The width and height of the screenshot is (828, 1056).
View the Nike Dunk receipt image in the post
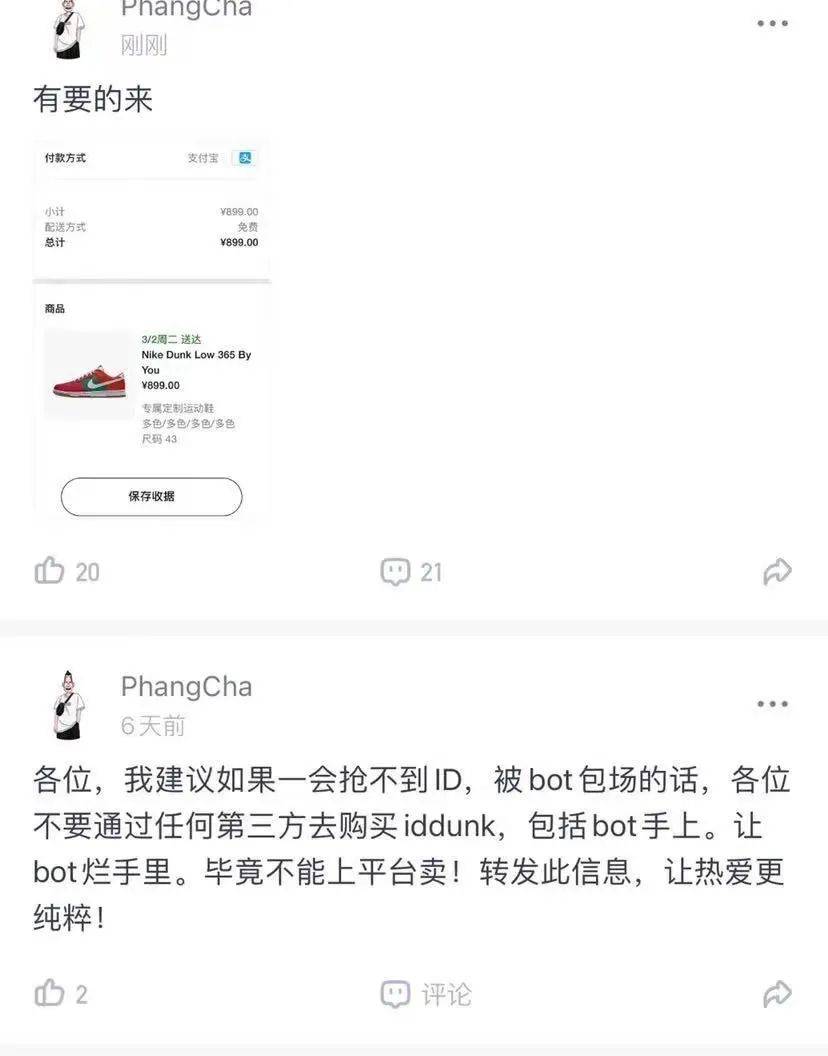point(152,331)
